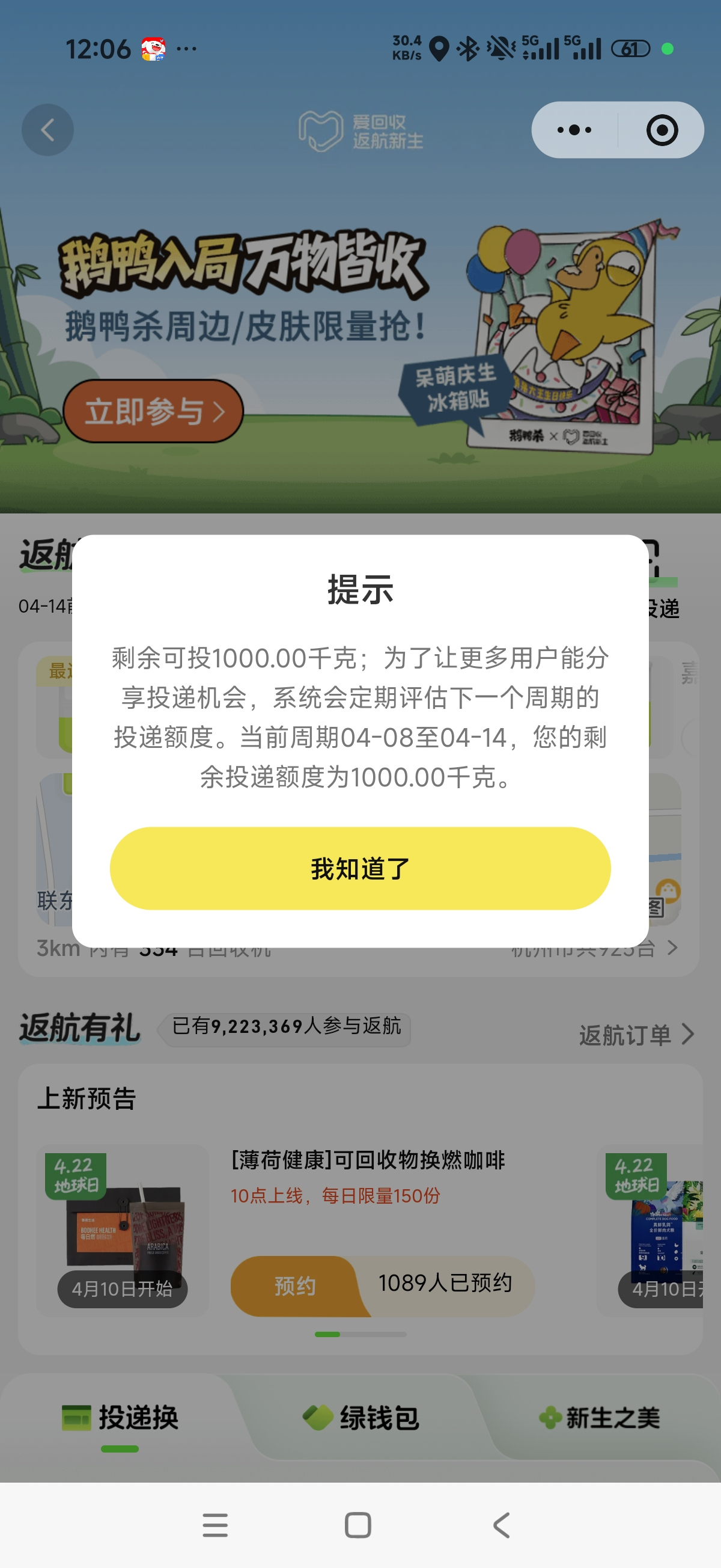
Task: Select the 投递换 tab
Action: tap(121, 1418)
